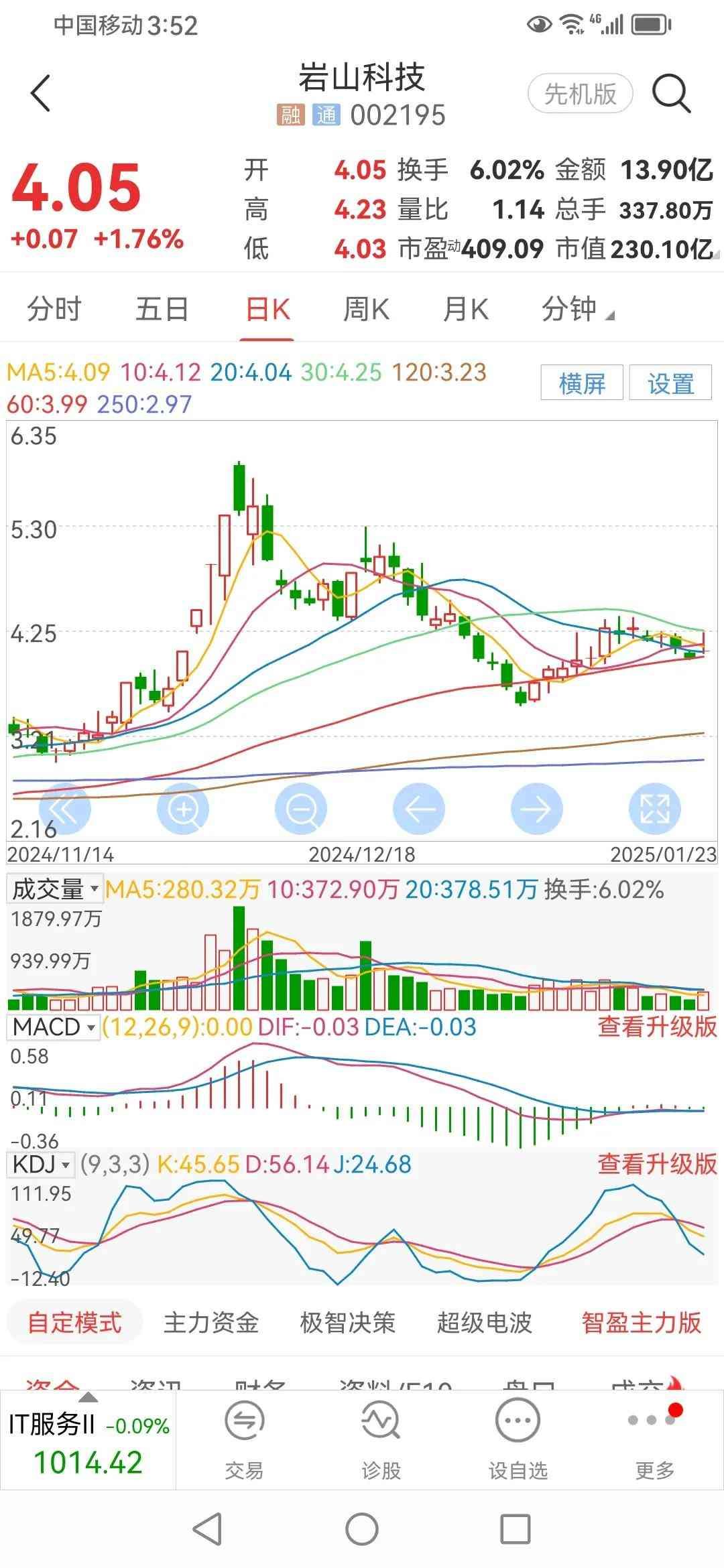Image resolution: width=724 pixels, height=1568 pixels.
Task: Switch chart to 横屏 landscape mode
Action: (x=582, y=383)
